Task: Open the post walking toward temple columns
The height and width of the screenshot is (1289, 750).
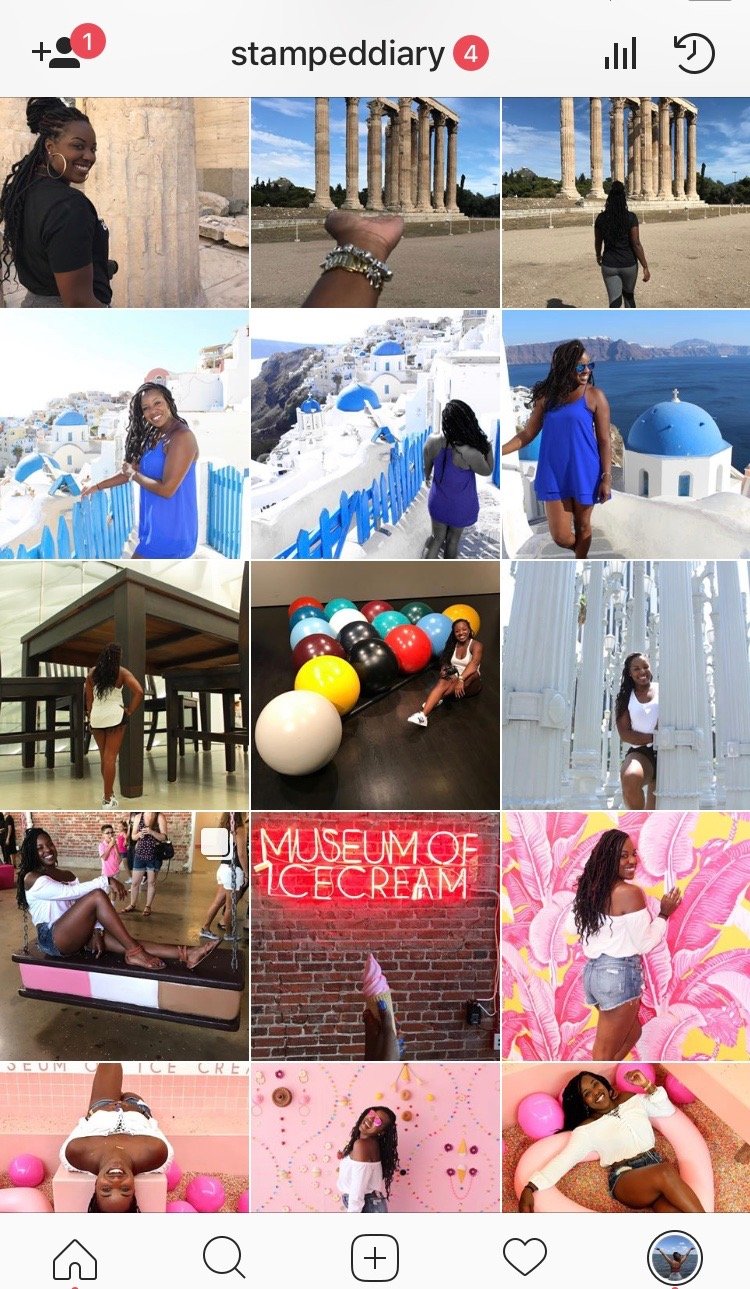Action: coord(626,202)
